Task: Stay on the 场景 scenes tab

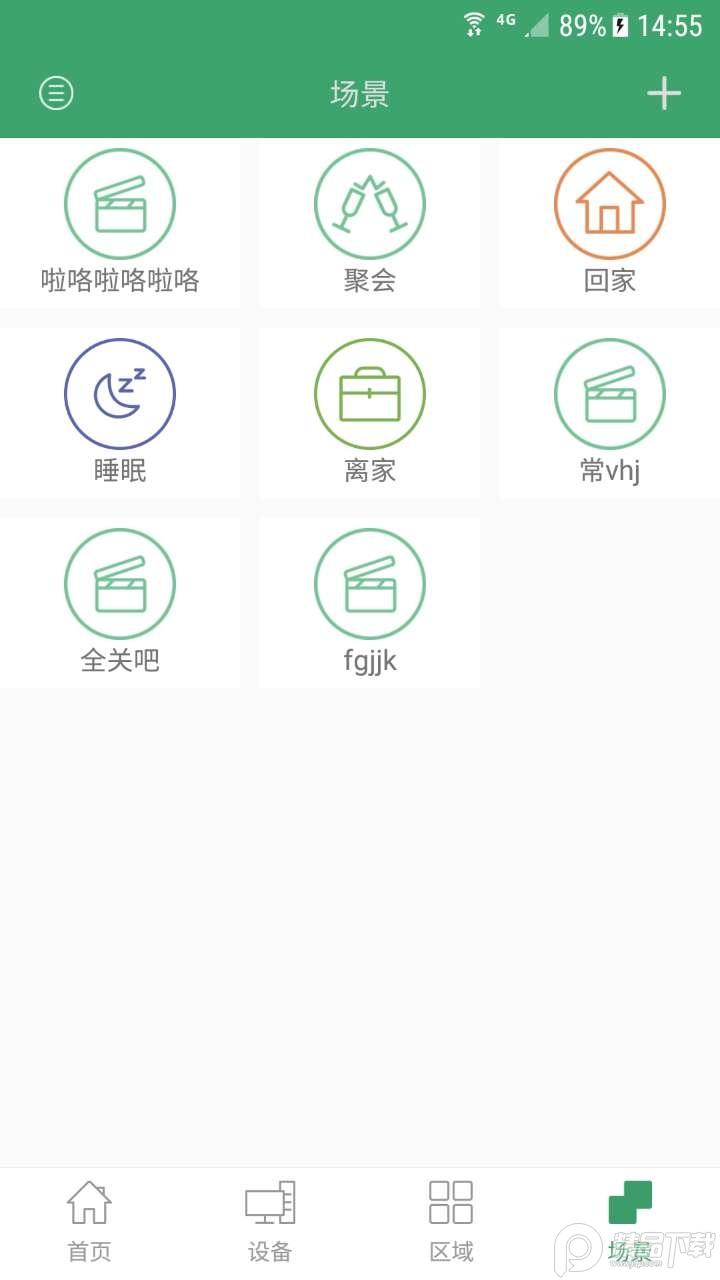Action: click(x=630, y=1218)
